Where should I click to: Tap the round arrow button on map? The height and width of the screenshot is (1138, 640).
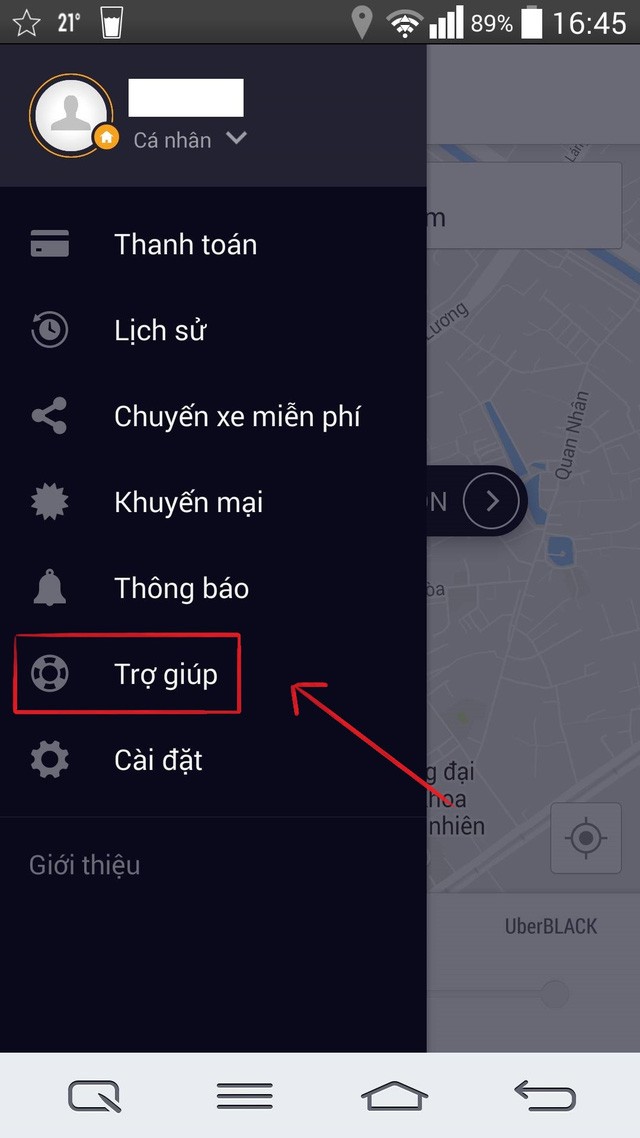click(492, 501)
